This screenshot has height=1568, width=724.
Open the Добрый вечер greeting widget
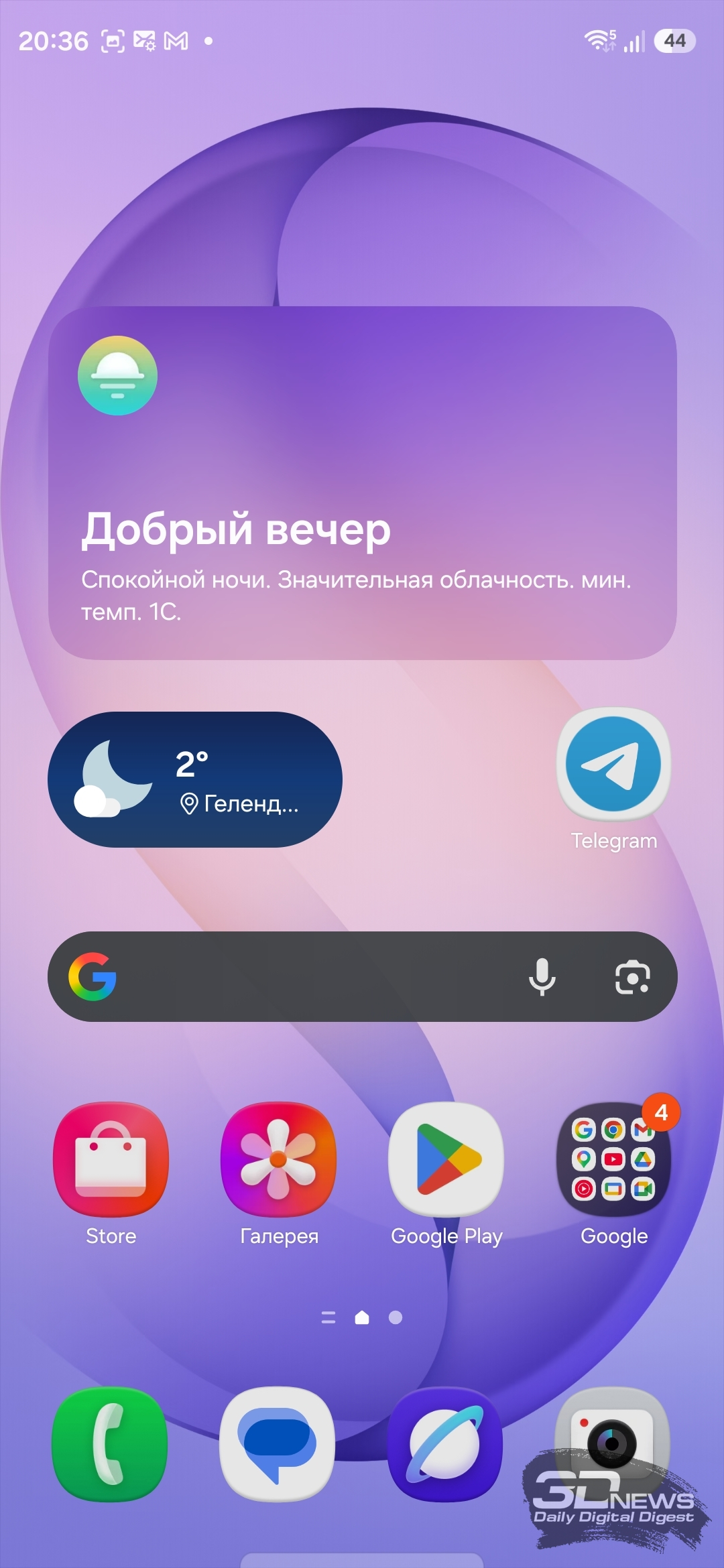(362, 483)
